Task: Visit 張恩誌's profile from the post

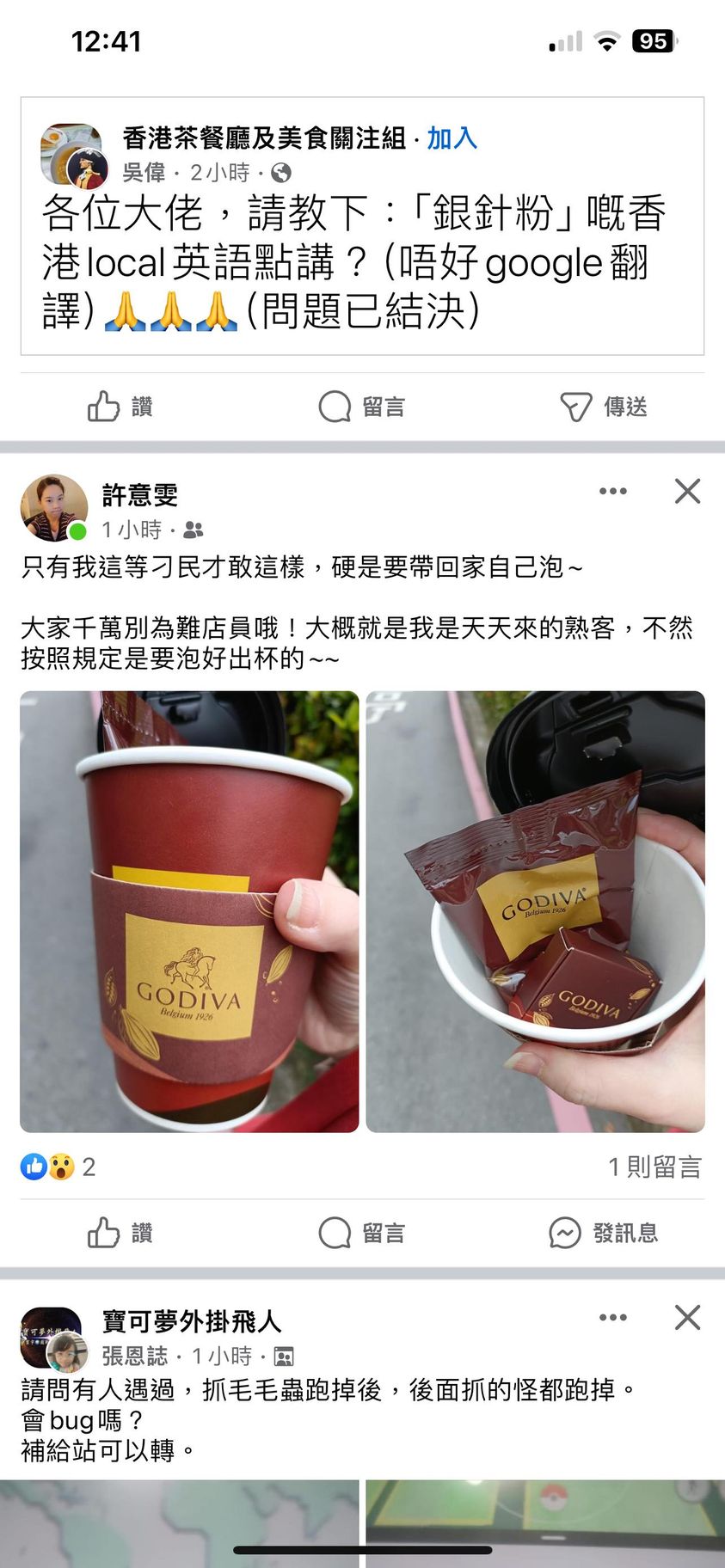Action: pyautogui.click(x=135, y=1357)
